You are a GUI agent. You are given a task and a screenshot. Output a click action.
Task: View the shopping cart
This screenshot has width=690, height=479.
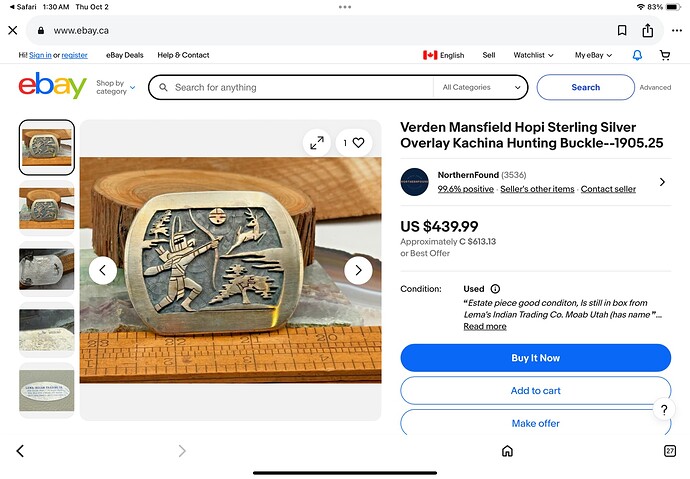tap(664, 55)
